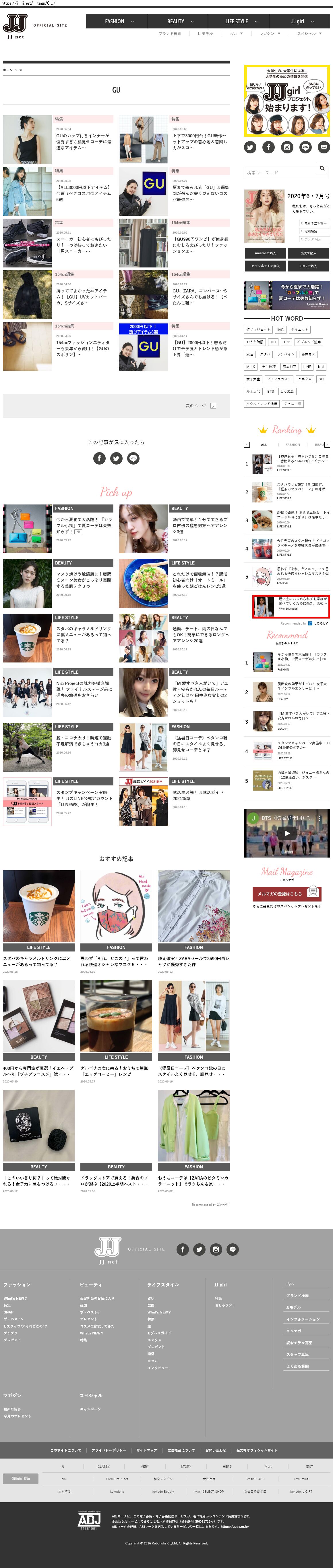
Task: Expand the BEAUTY menu in the header
Action: pos(180,21)
